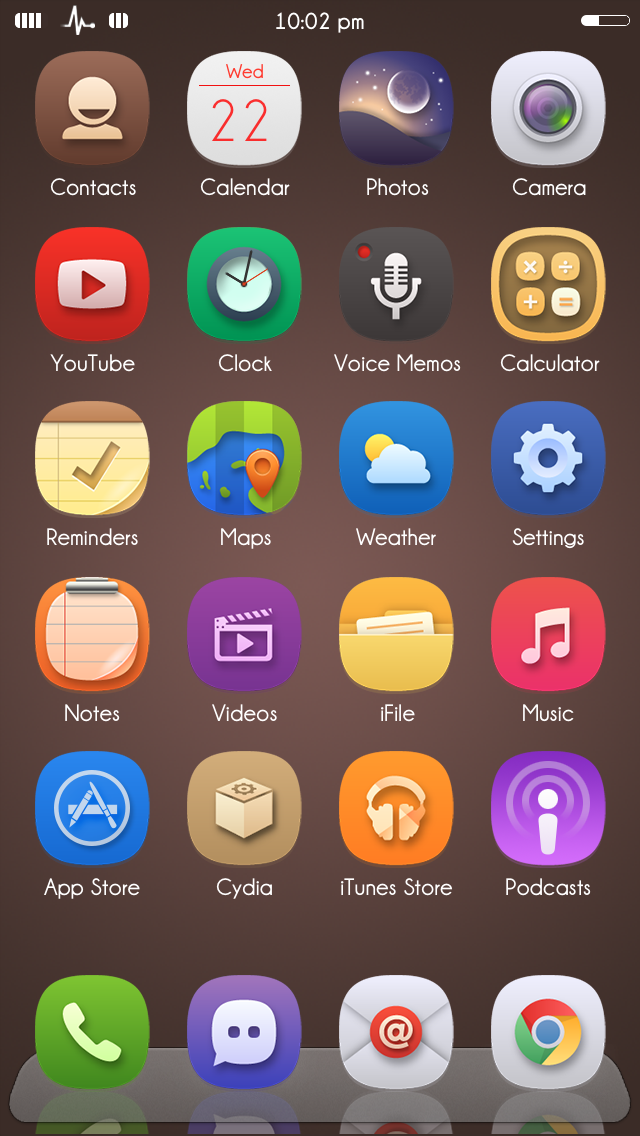Open Reminders
640x1136 pixels.
[92, 459]
